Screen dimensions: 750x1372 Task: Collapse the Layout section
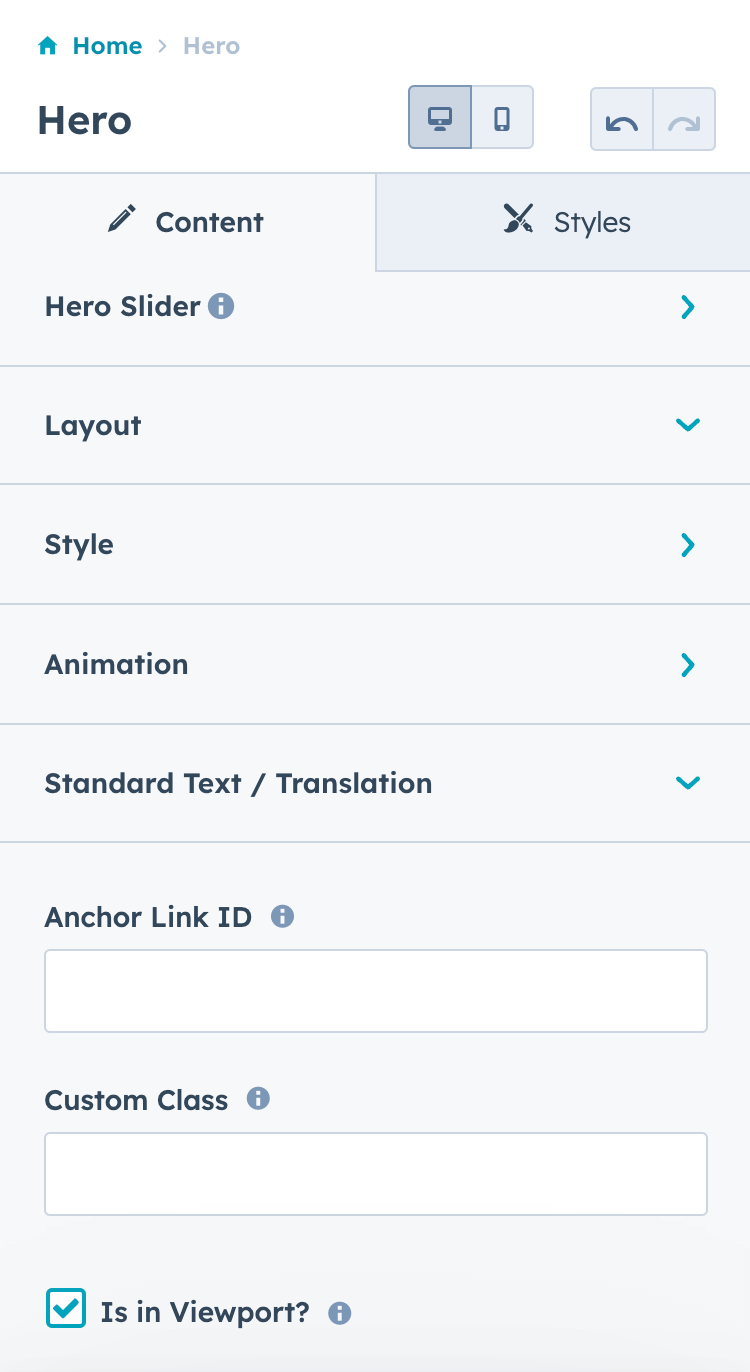(x=687, y=425)
